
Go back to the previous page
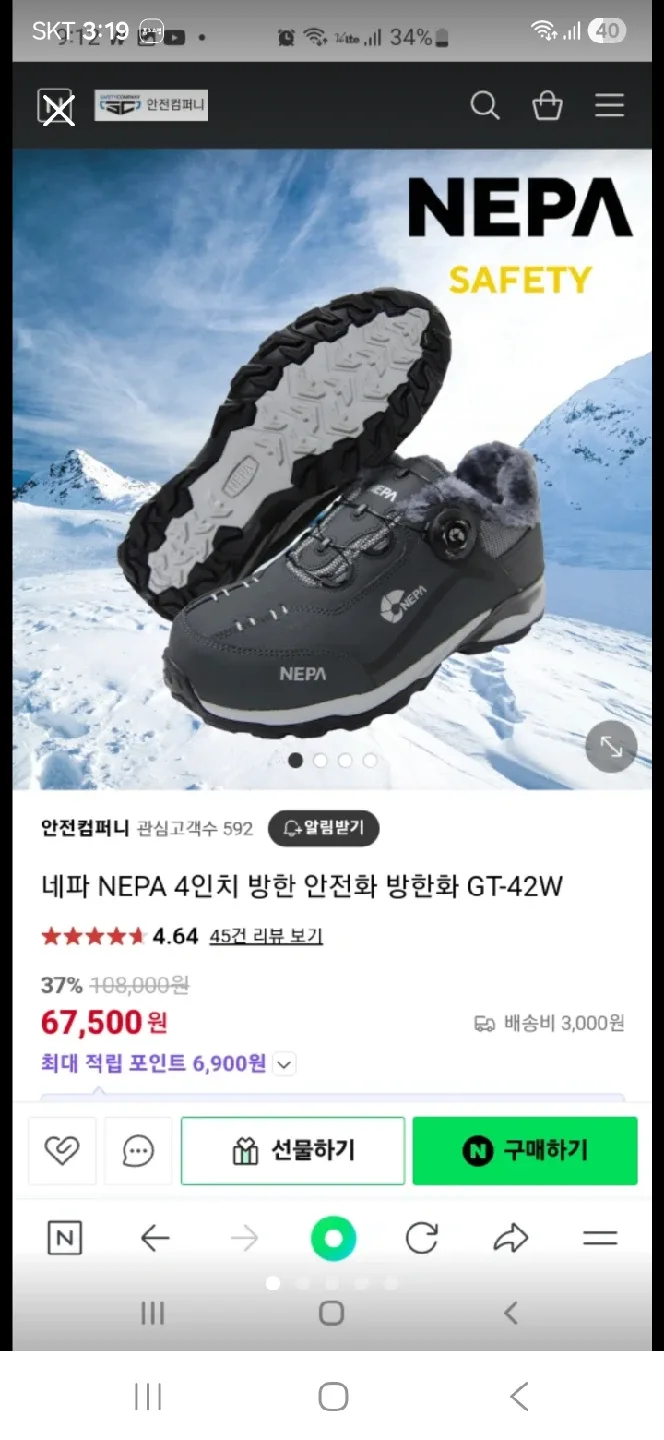pyautogui.click(x=155, y=1239)
